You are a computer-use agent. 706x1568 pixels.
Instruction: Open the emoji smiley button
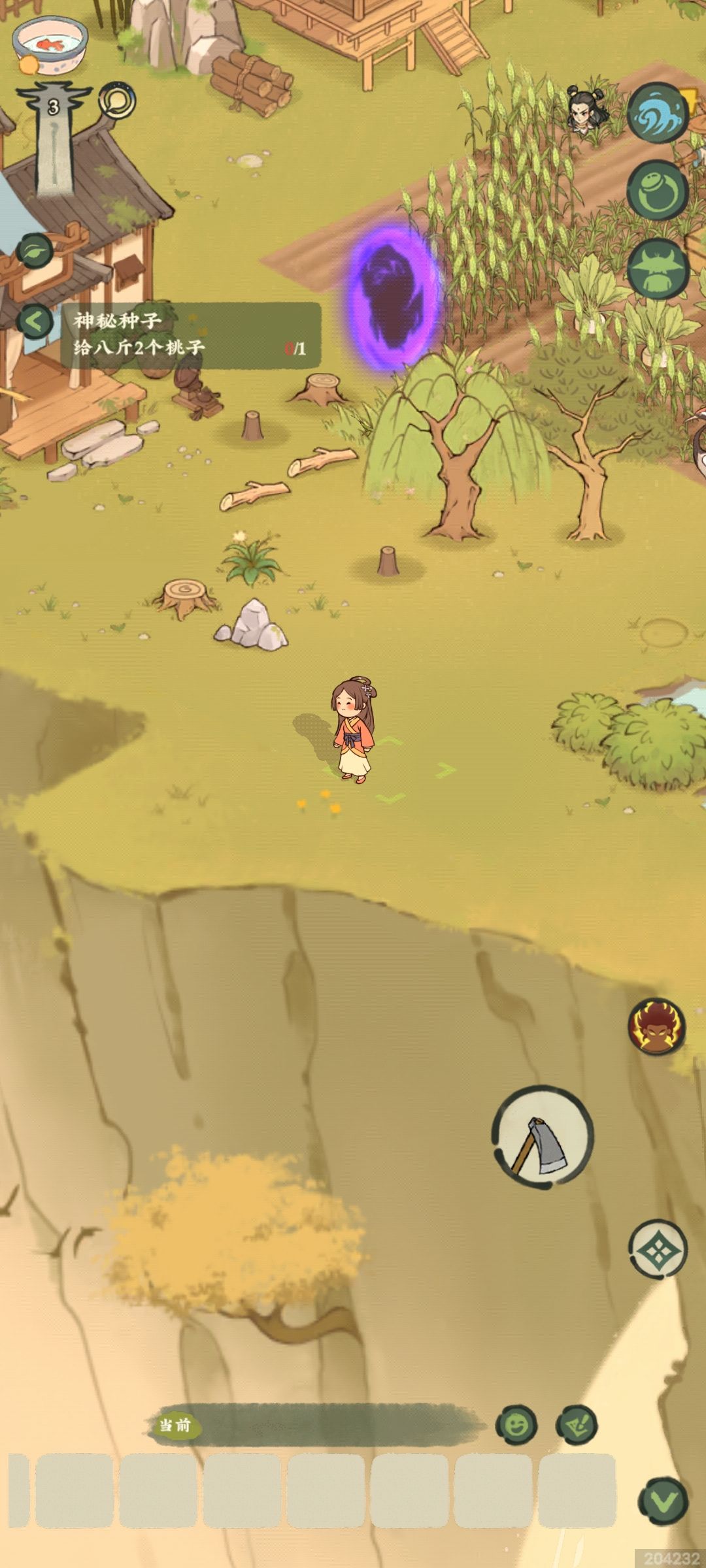point(516,1424)
